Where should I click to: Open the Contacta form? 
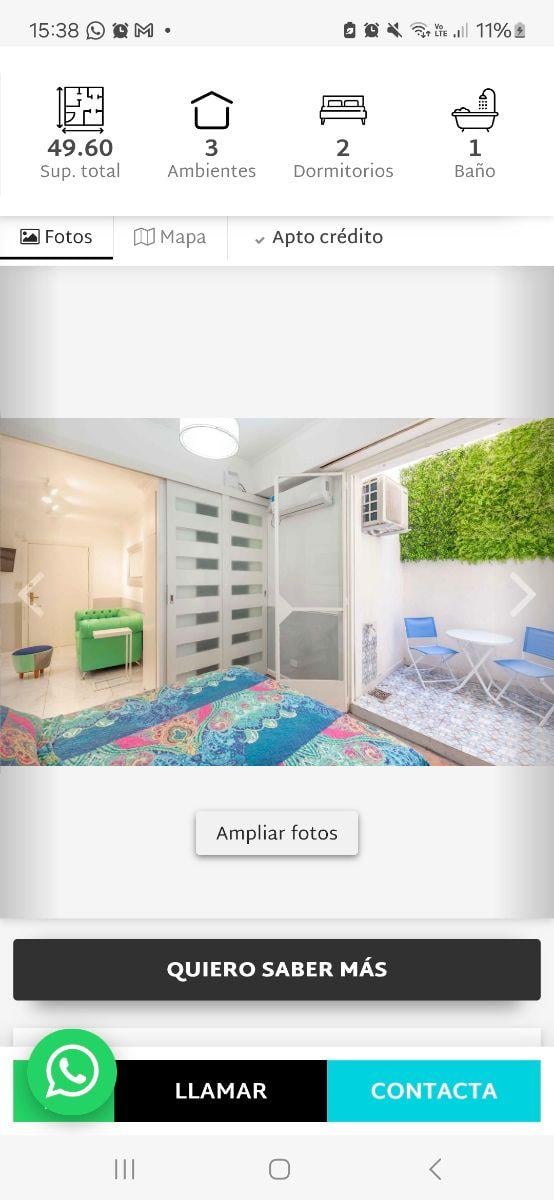[x=434, y=1091]
